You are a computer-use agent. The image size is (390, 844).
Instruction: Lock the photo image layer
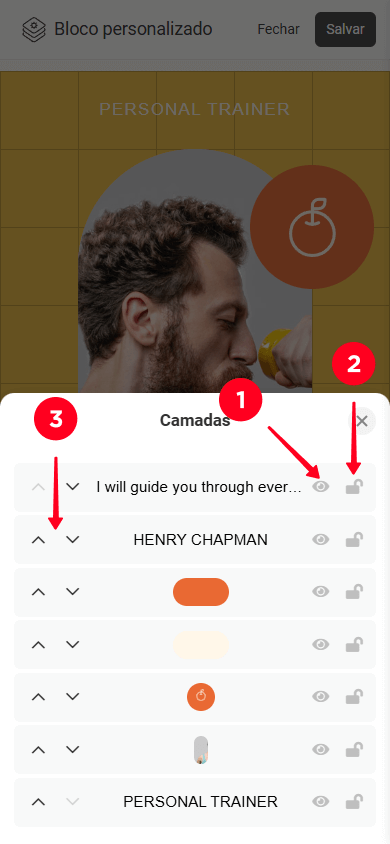[x=354, y=749]
